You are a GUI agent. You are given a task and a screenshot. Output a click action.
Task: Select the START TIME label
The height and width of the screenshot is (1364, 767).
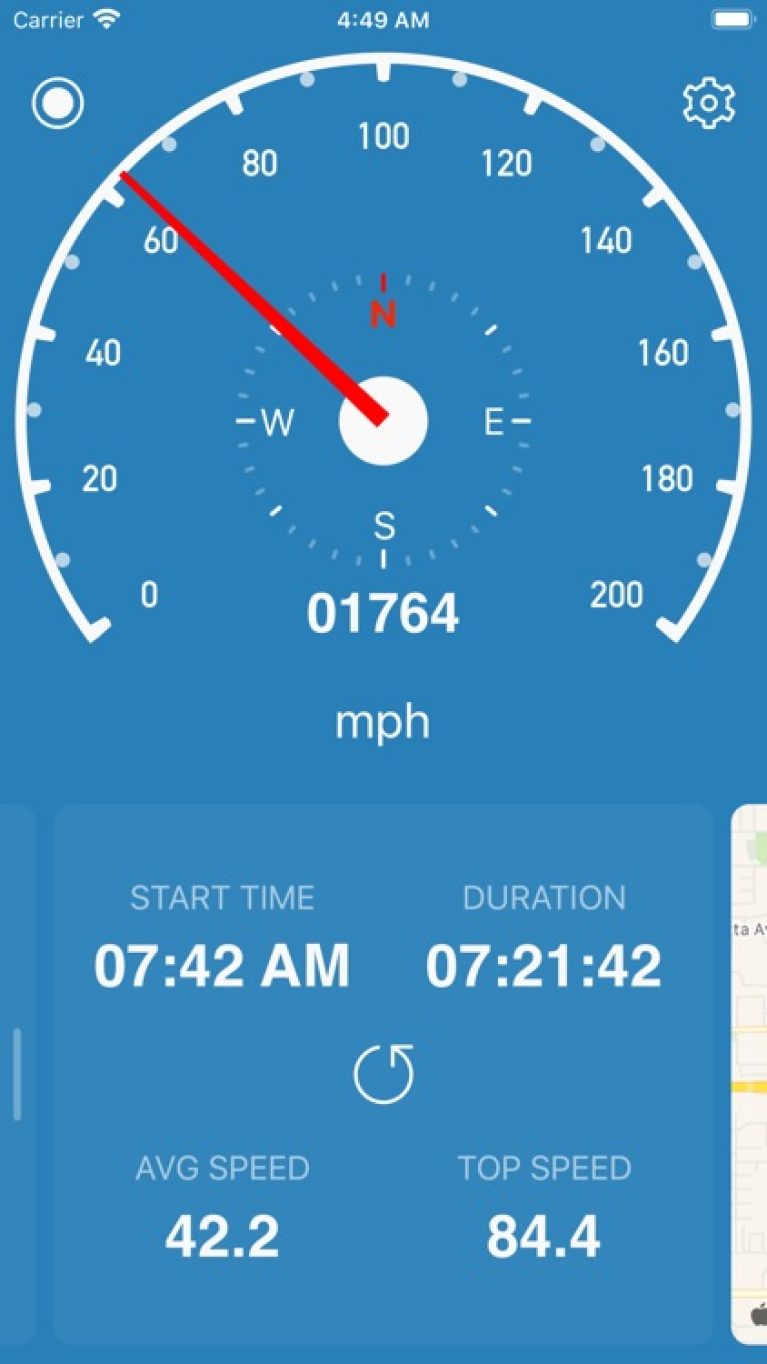[223, 897]
